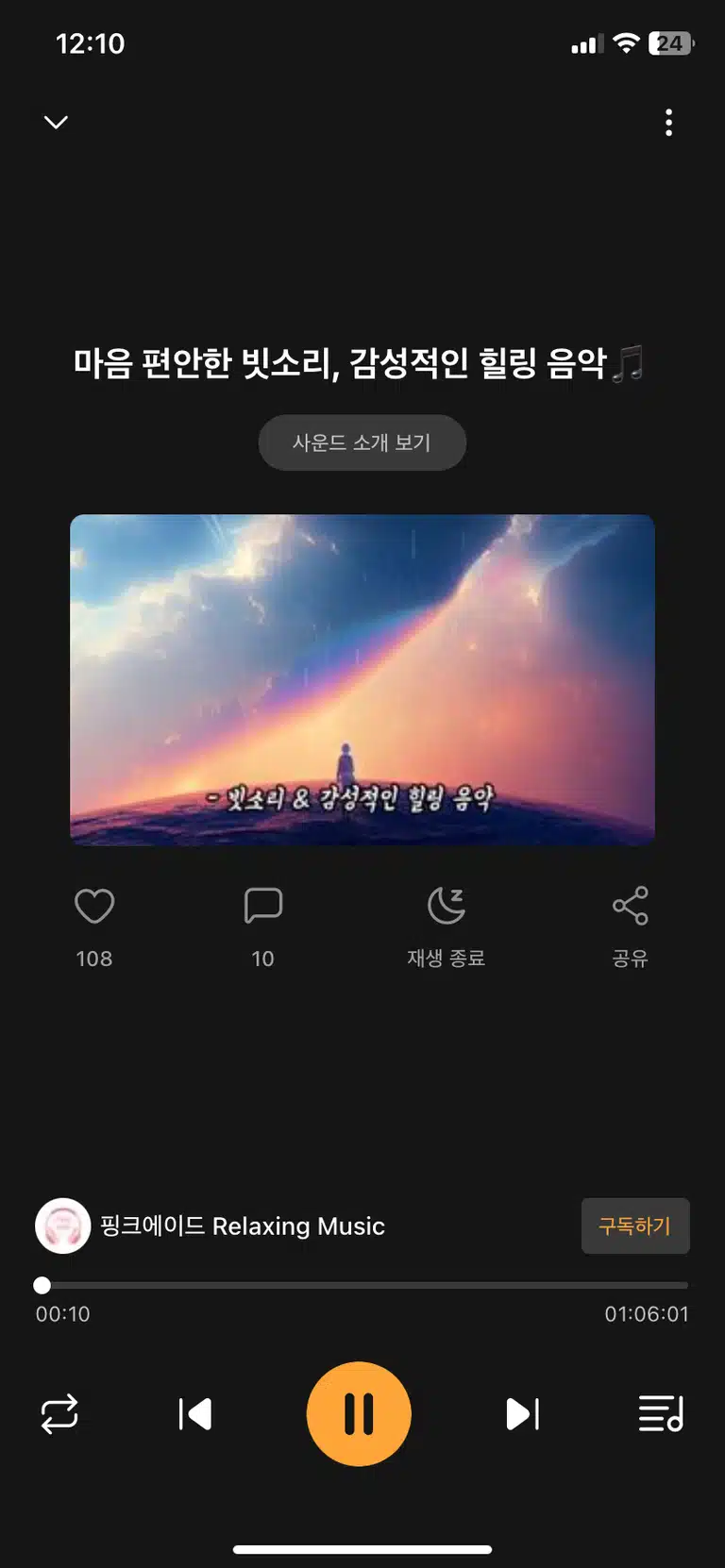The width and height of the screenshot is (725, 1568).
Task: Tap the playback progress bar
Action: [x=362, y=1285]
